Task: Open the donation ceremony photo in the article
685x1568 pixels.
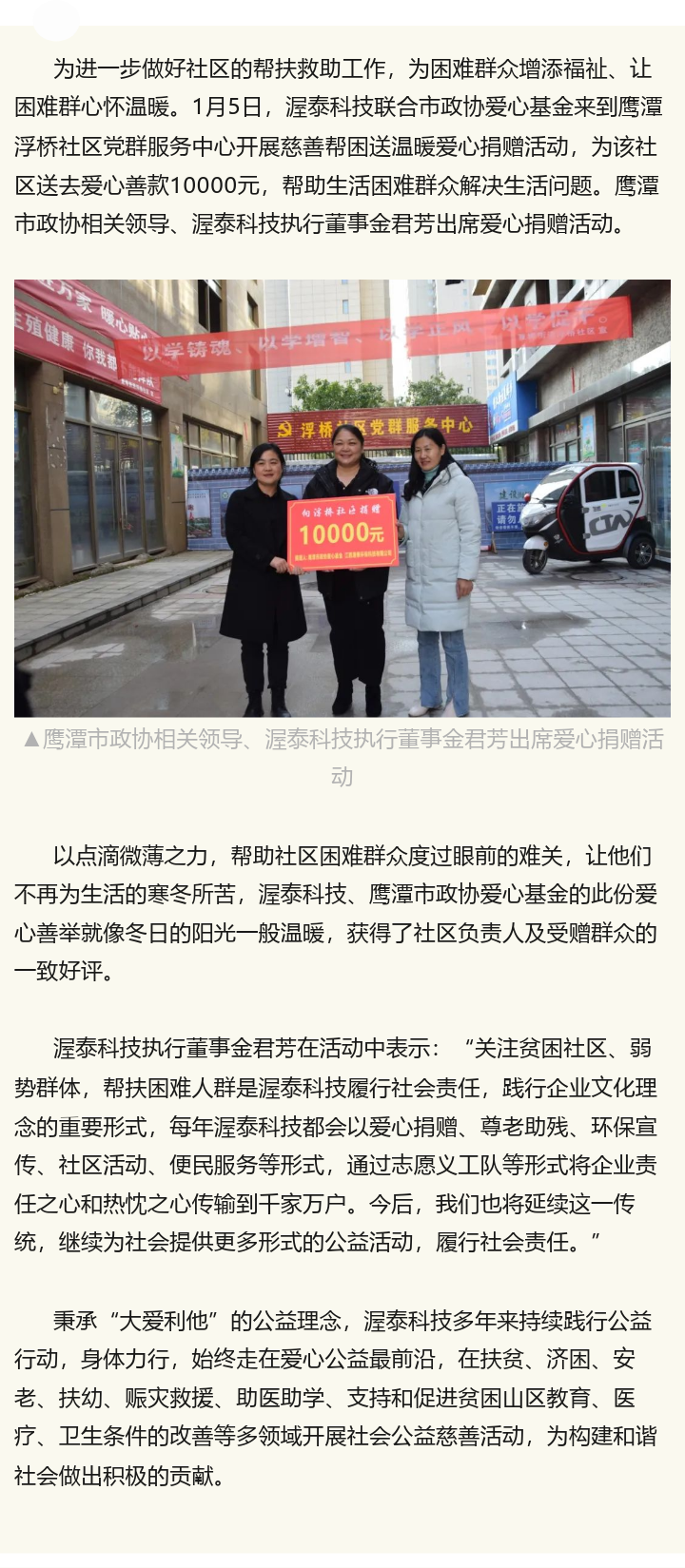Action: pyautogui.click(x=342, y=497)
